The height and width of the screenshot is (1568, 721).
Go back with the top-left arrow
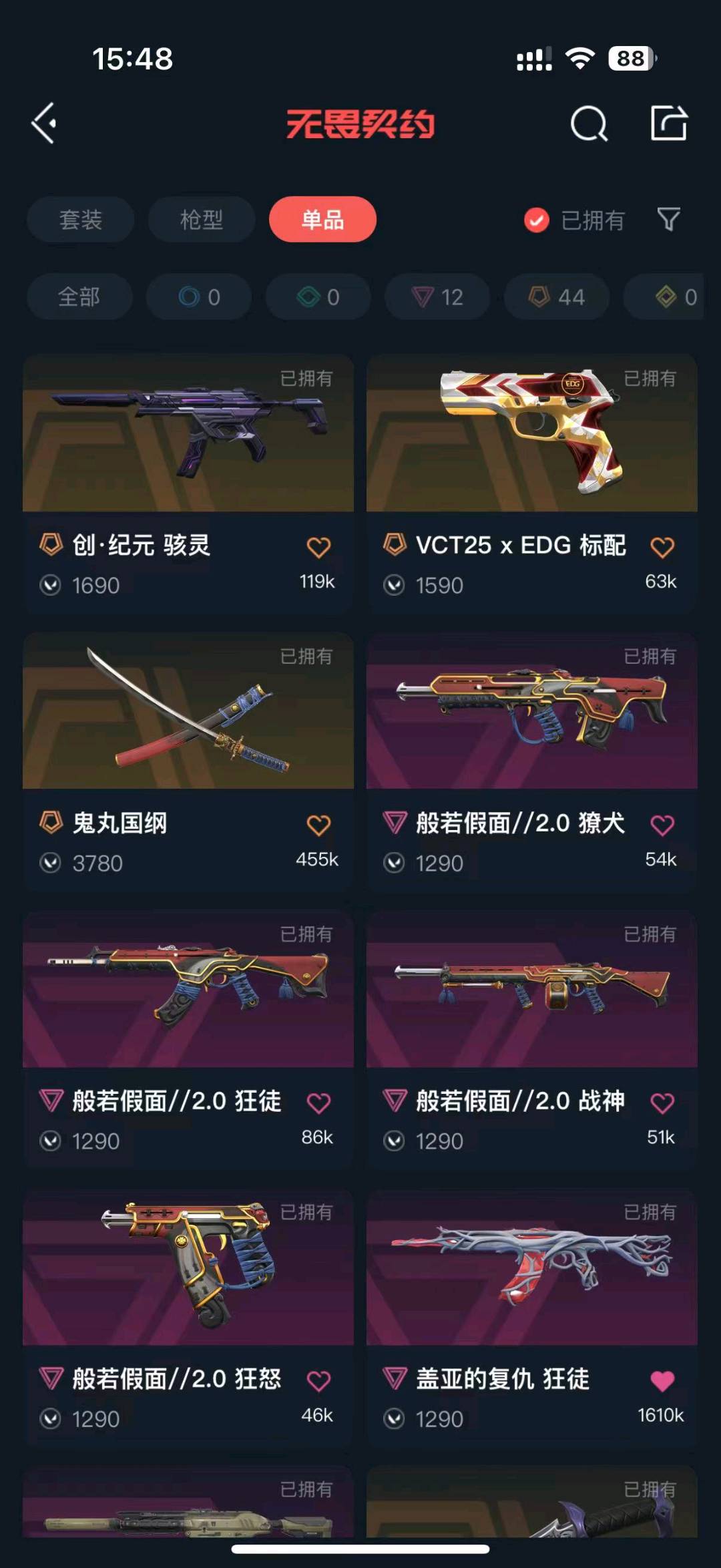[x=44, y=124]
